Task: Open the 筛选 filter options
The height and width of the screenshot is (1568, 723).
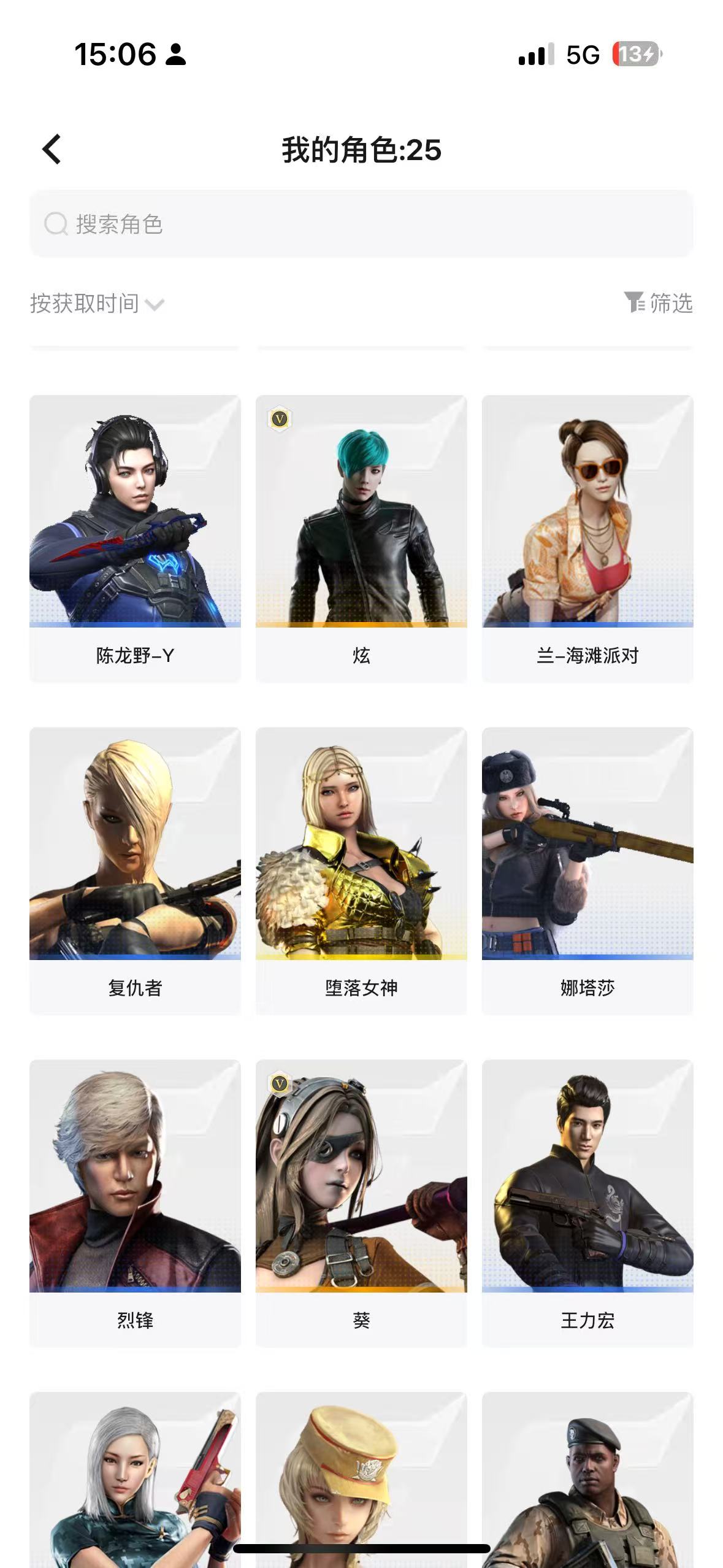Action: 658,302
